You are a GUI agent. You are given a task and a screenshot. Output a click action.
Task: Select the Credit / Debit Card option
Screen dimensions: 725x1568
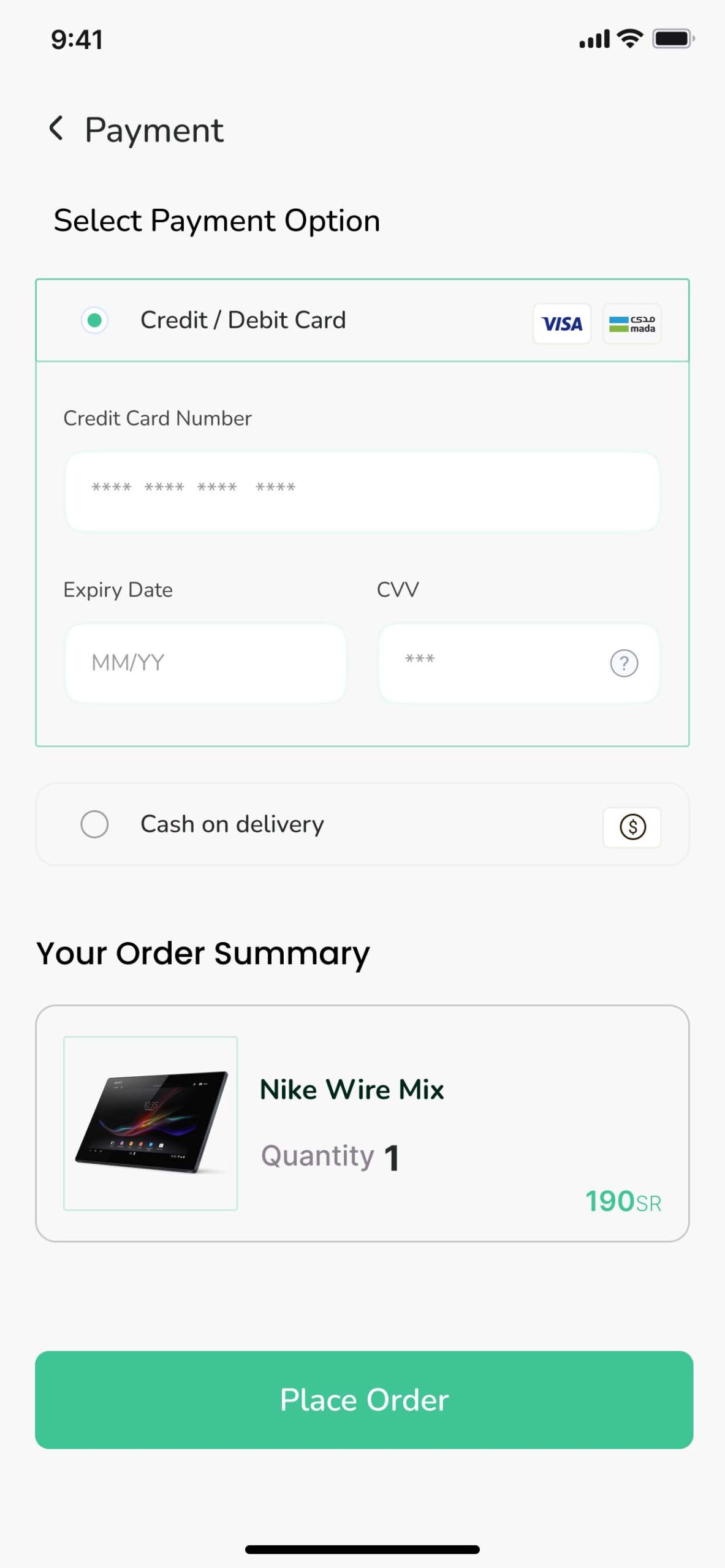[x=94, y=320]
